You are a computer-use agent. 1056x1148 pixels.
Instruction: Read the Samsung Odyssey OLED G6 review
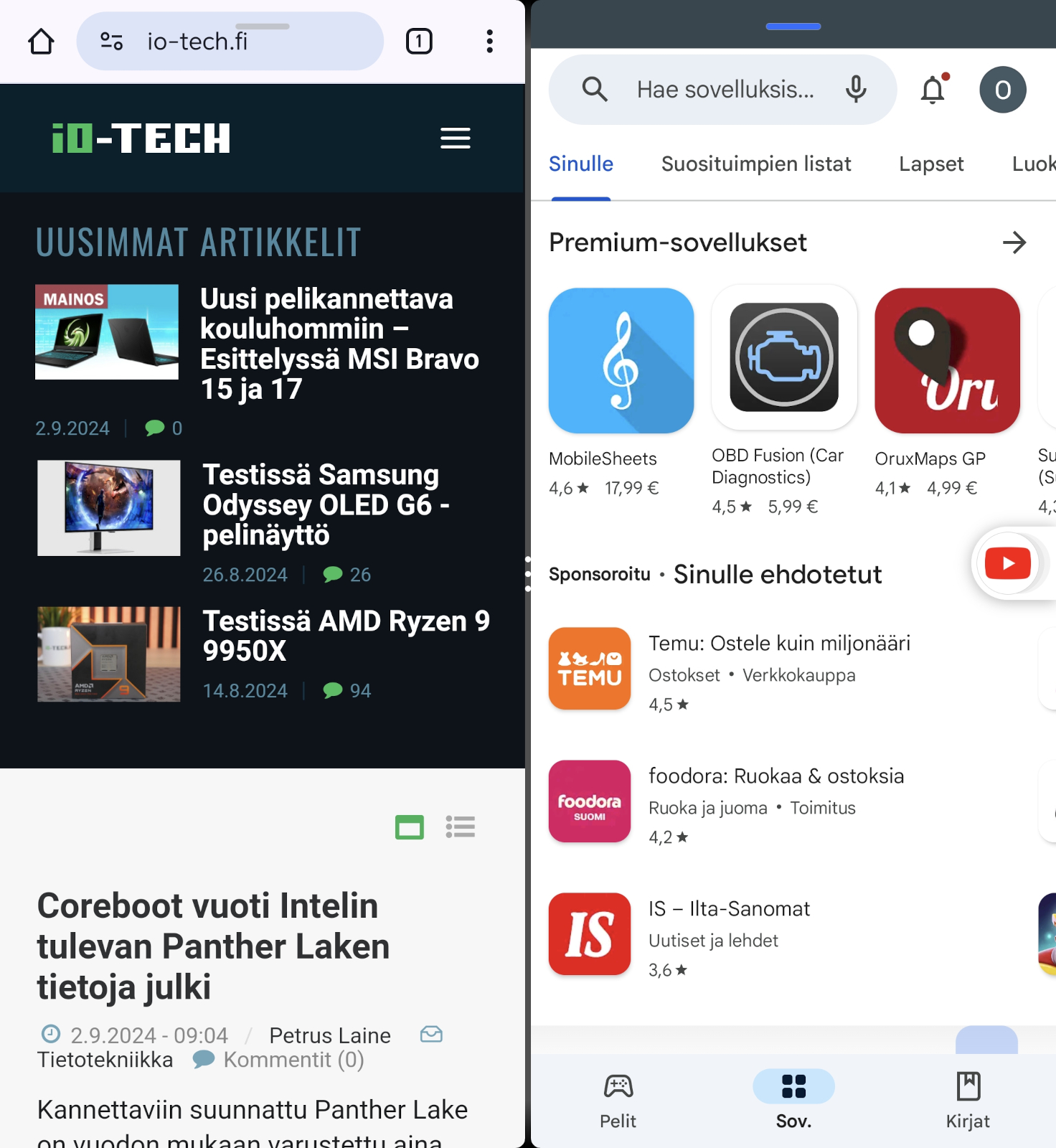click(x=326, y=504)
